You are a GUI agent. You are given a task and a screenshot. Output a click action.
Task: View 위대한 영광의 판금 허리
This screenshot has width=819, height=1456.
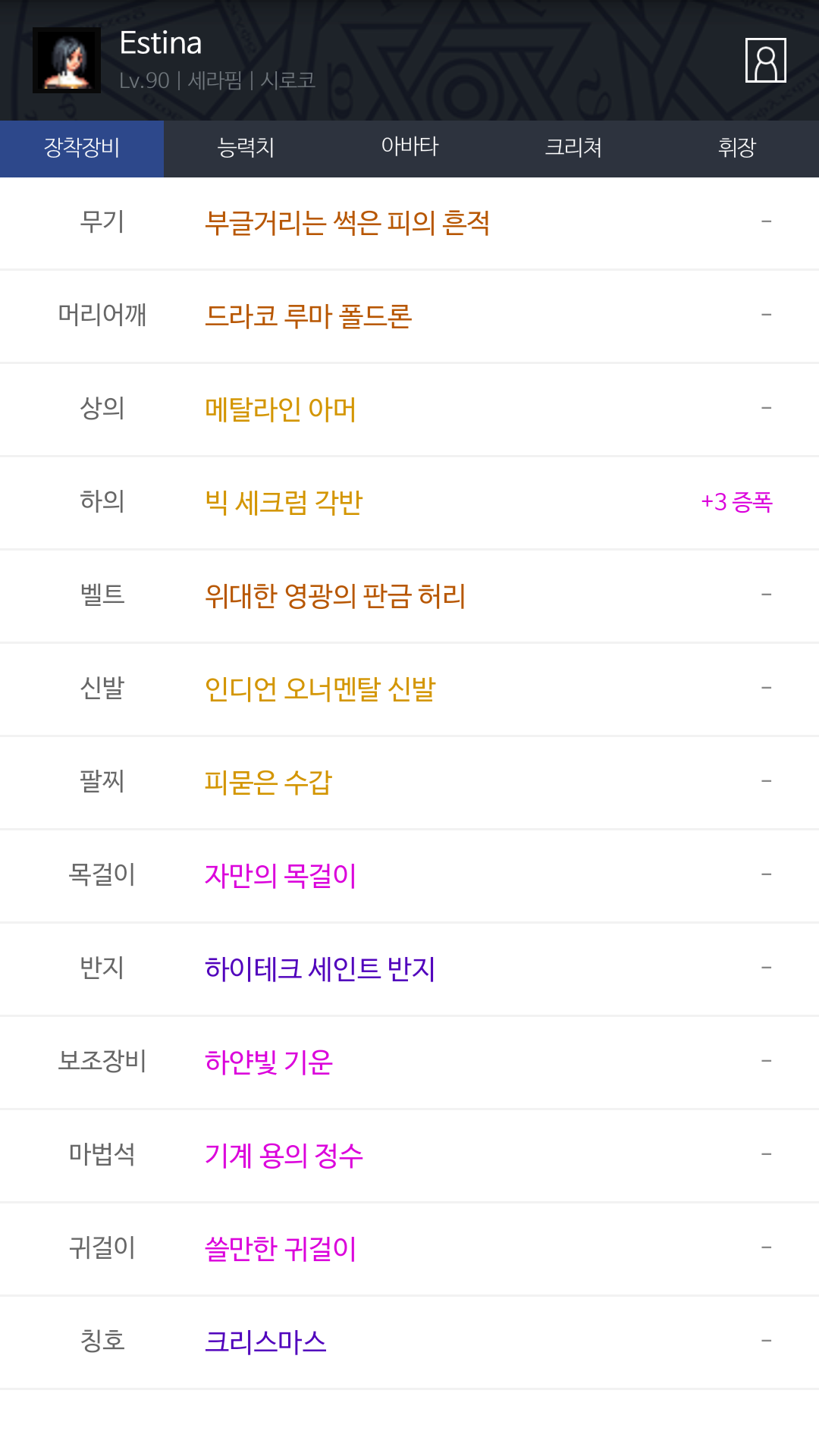pos(335,595)
